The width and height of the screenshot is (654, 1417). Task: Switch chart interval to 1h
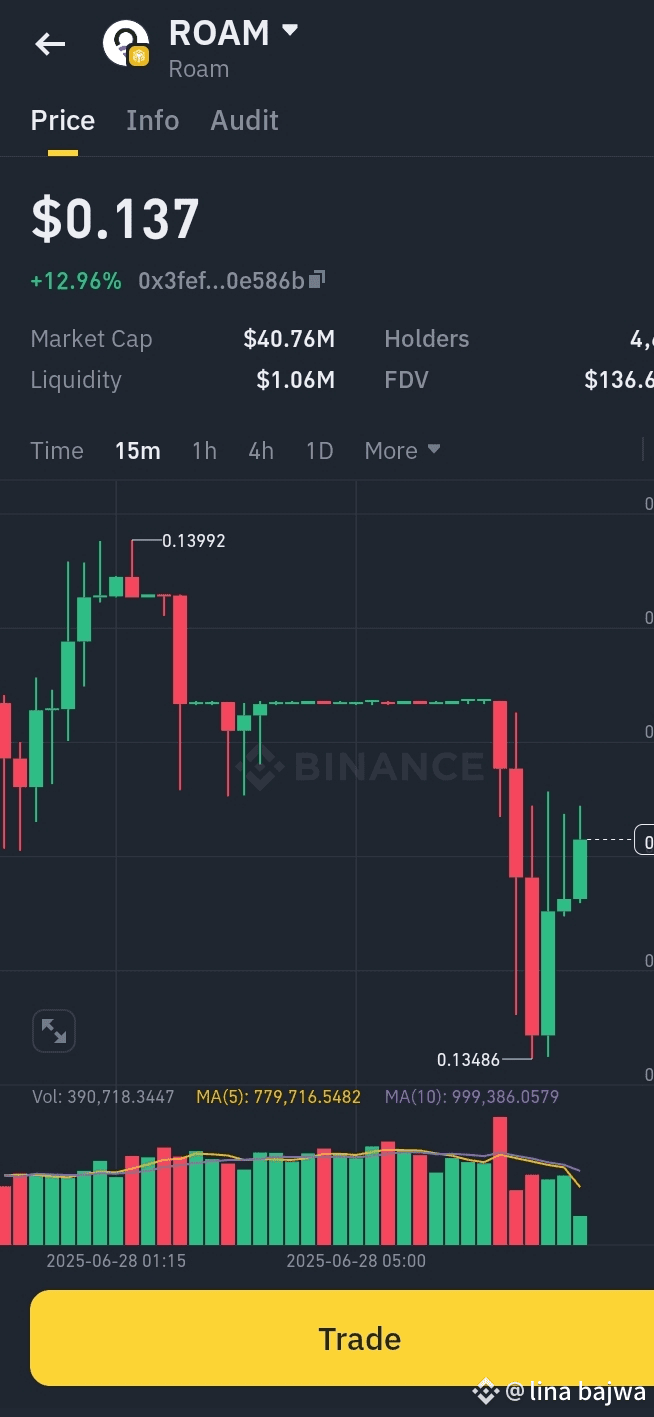pyautogui.click(x=204, y=451)
